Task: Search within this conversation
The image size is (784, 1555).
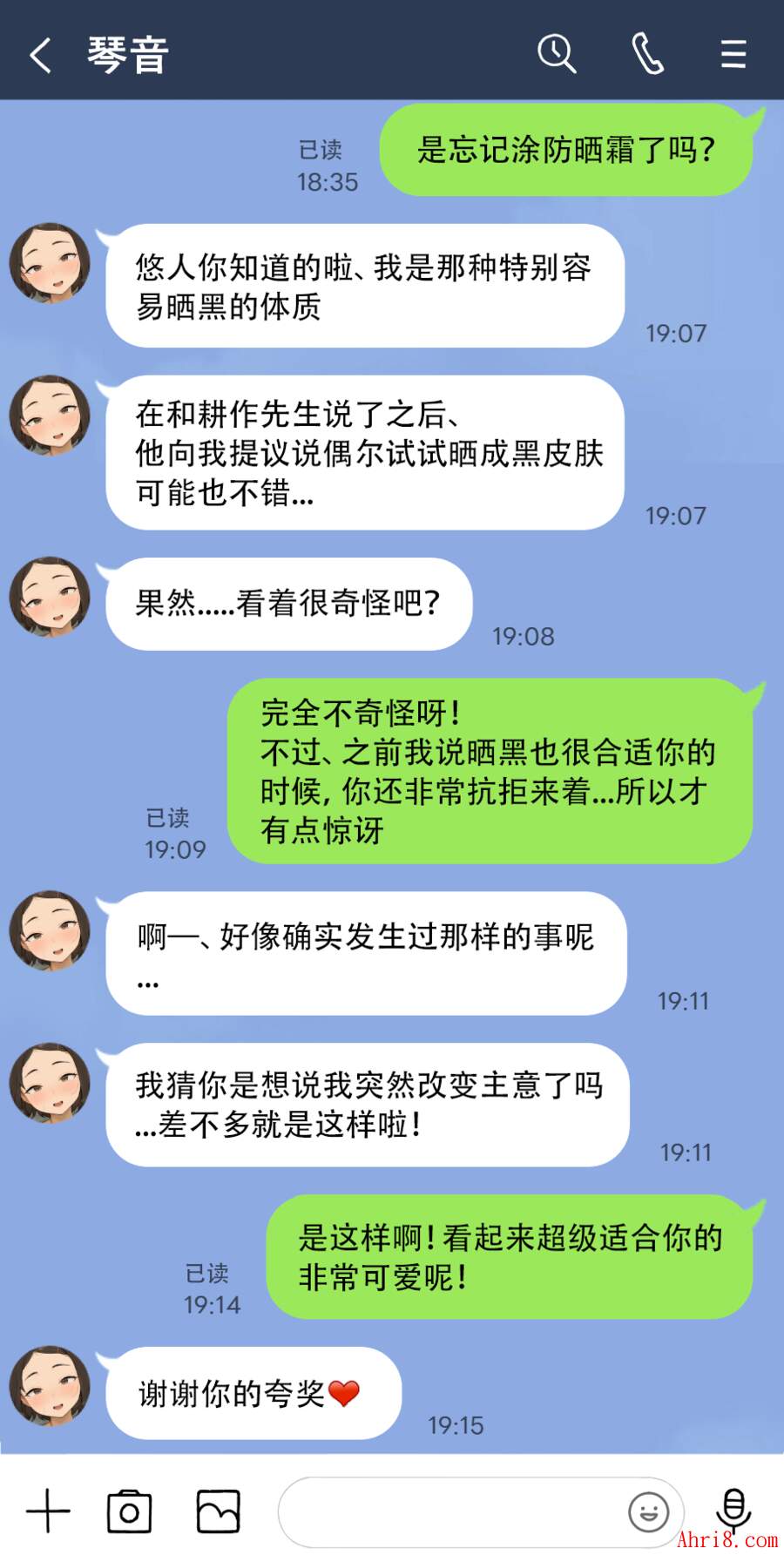Action: coord(557,54)
